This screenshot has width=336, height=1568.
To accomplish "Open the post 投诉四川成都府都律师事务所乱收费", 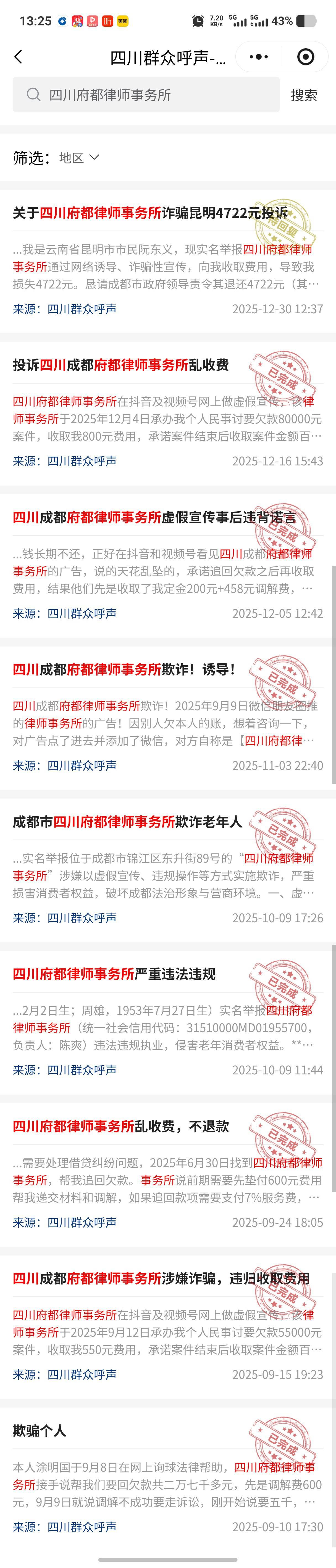I will coord(121,365).
